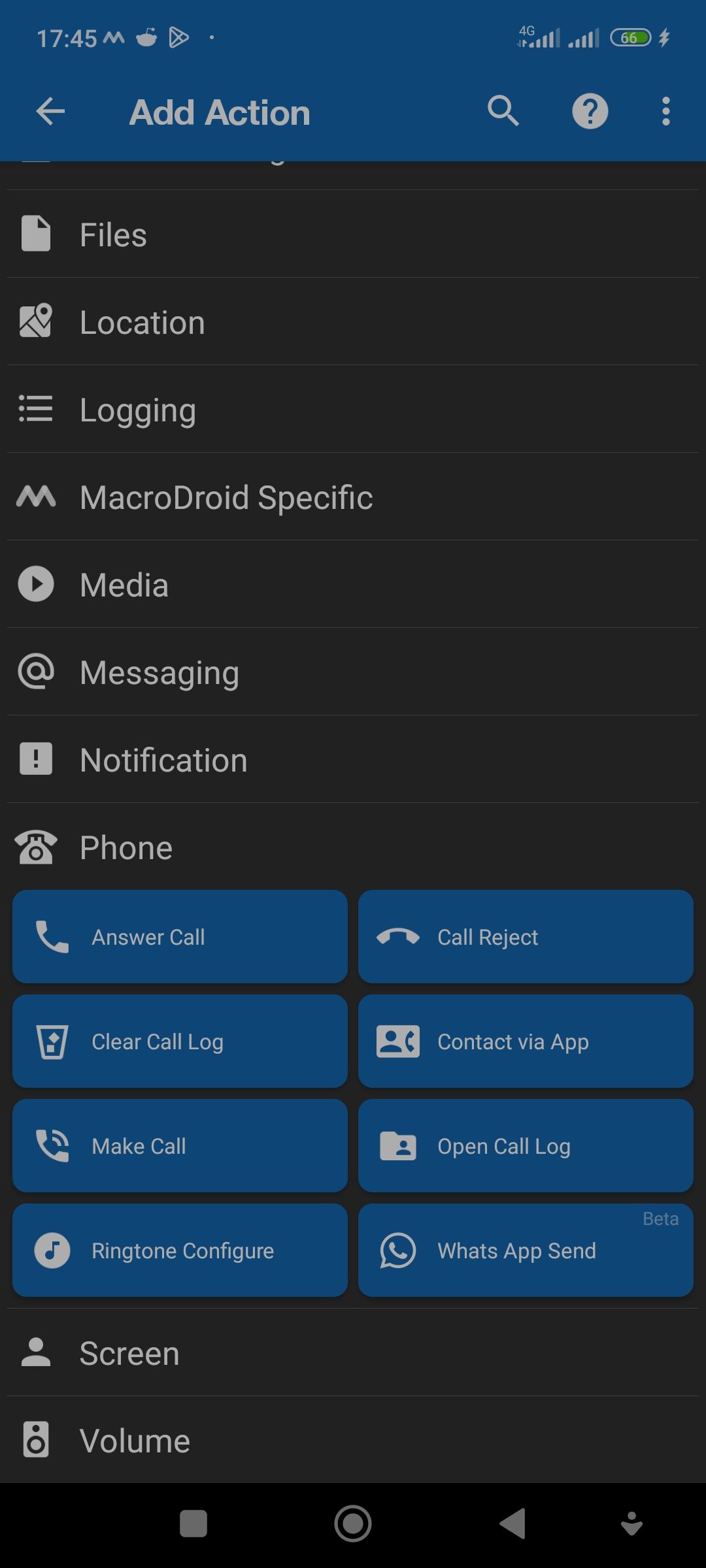Image resolution: width=706 pixels, height=1568 pixels.
Task: Expand the Messaging category
Action: coord(353,672)
